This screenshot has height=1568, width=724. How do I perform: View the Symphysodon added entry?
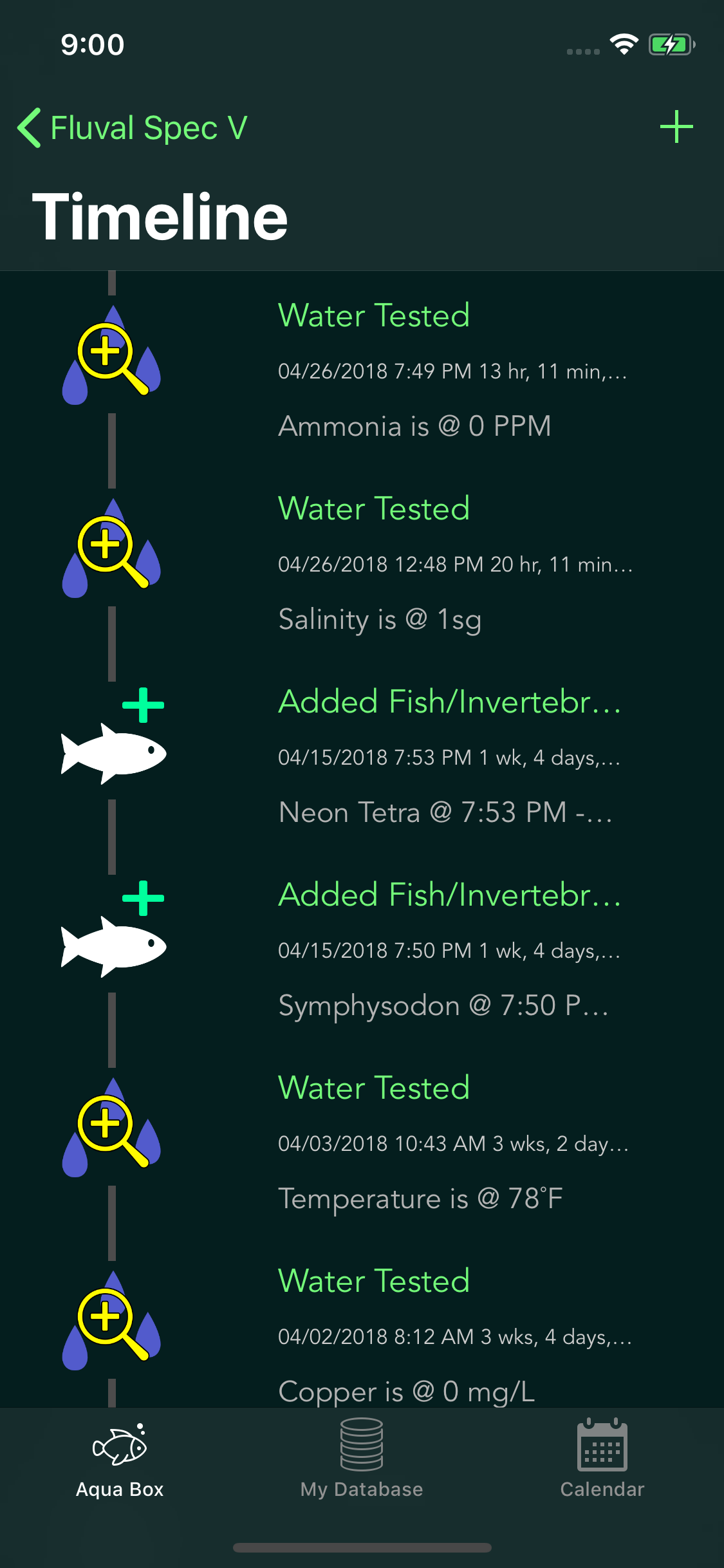362,947
